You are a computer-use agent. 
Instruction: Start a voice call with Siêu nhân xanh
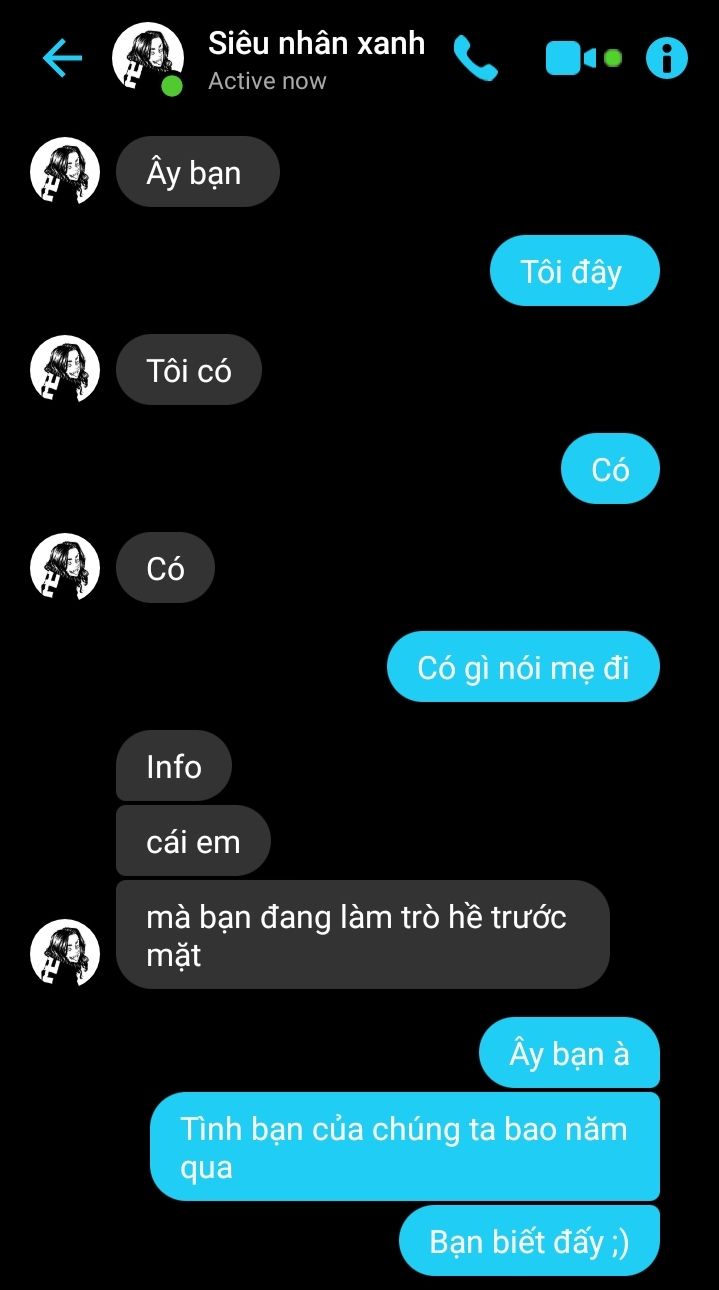click(x=475, y=58)
